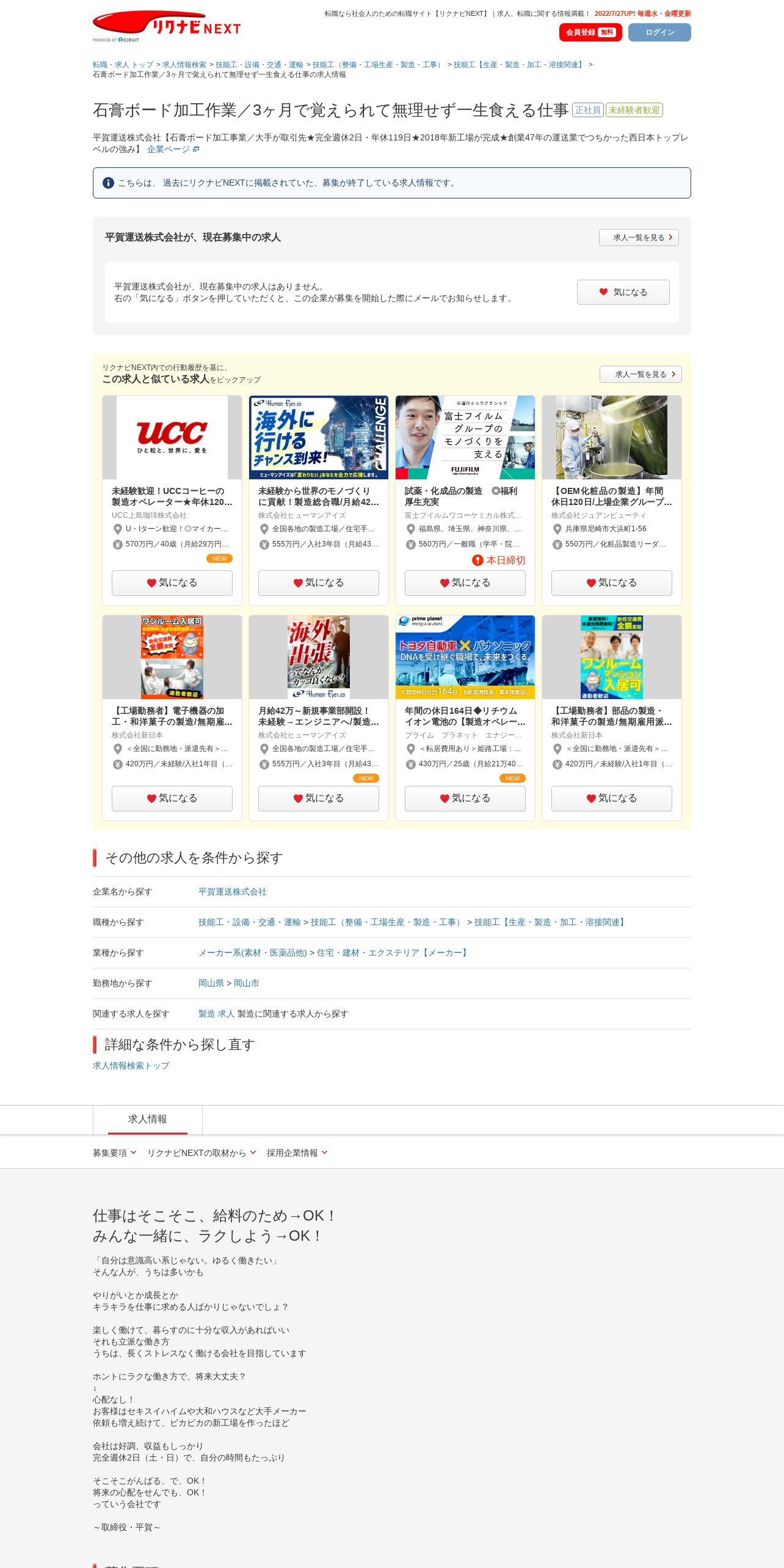784x1568 pixels.
Task: Jump to the 採用企業情報 section
Action: 297,1153
